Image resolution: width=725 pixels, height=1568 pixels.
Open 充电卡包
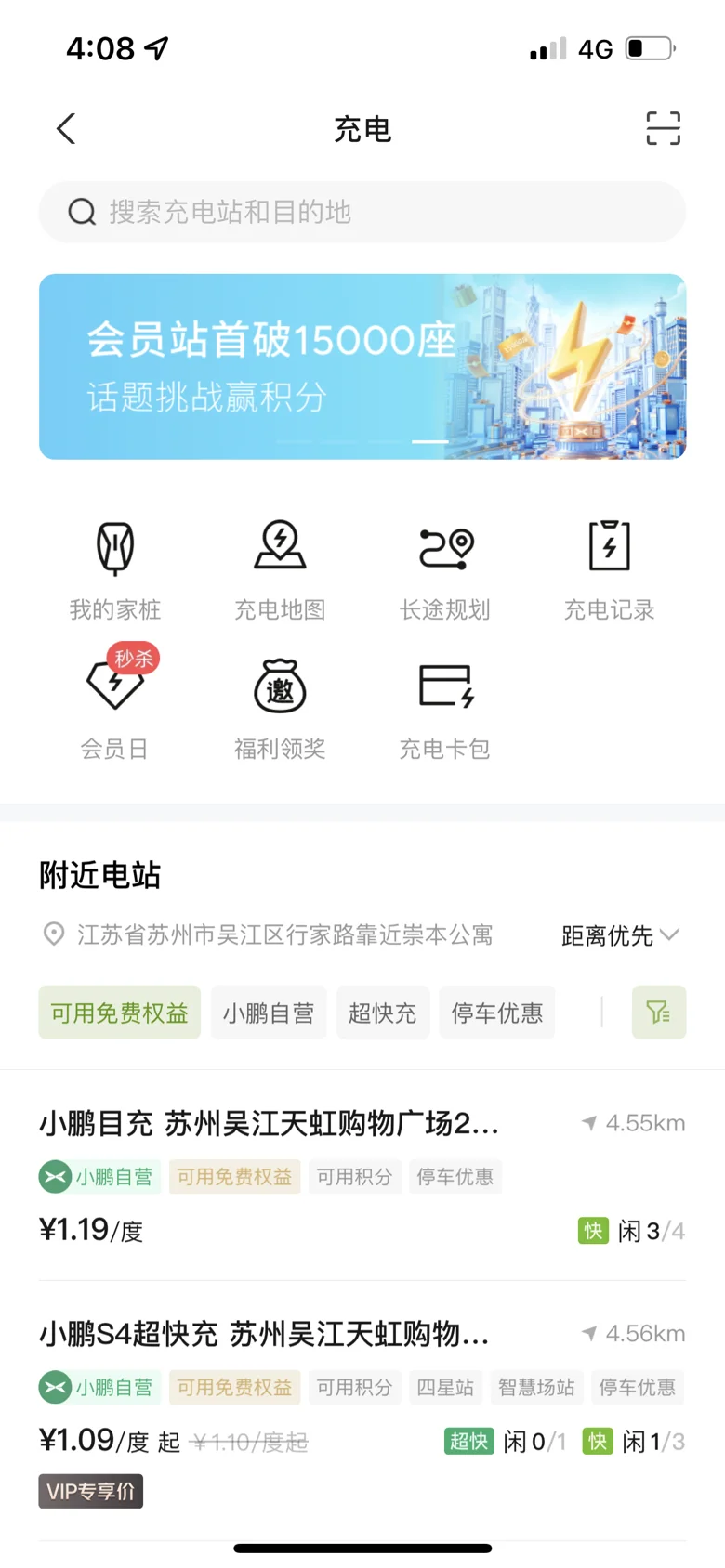[x=445, y=706]
